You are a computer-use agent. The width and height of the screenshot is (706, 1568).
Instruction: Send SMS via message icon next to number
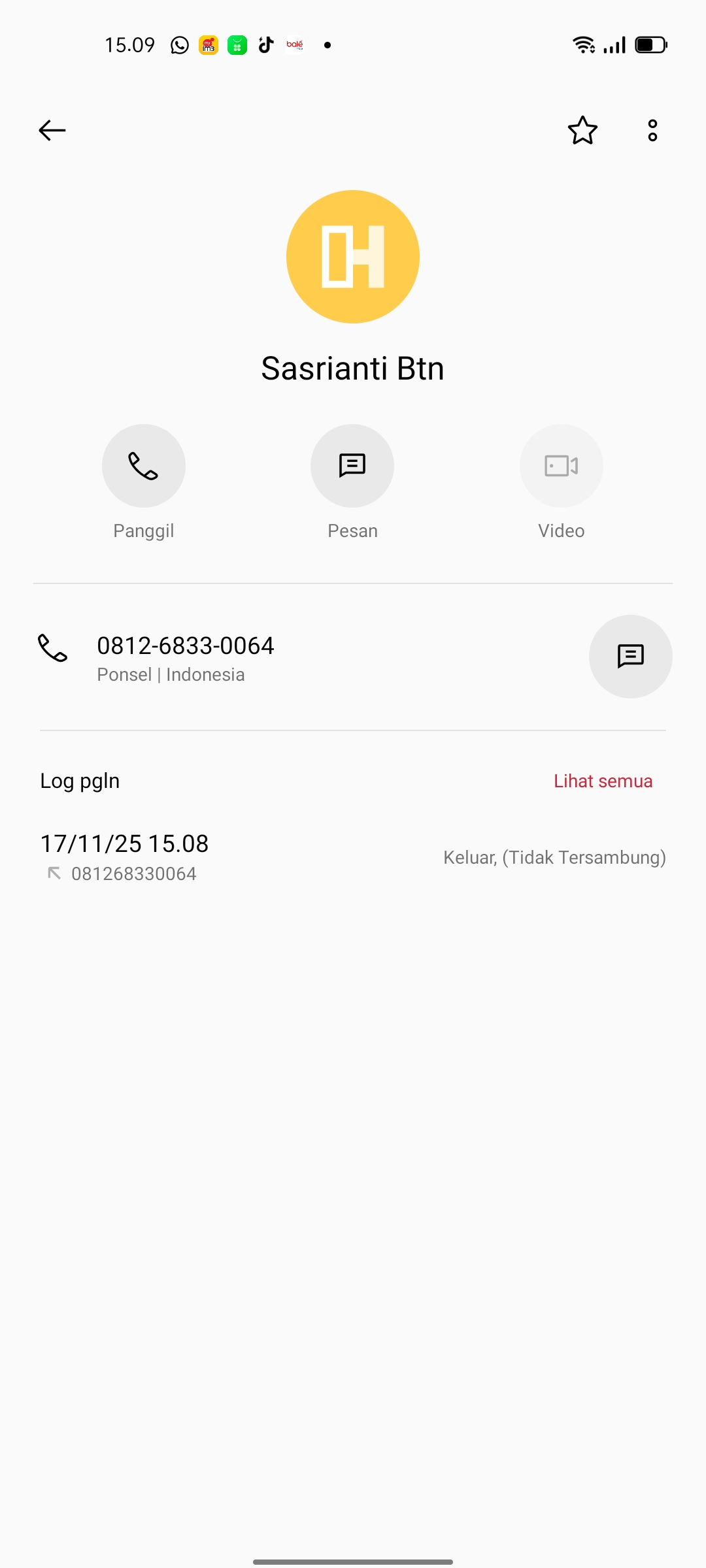[630, 656]
